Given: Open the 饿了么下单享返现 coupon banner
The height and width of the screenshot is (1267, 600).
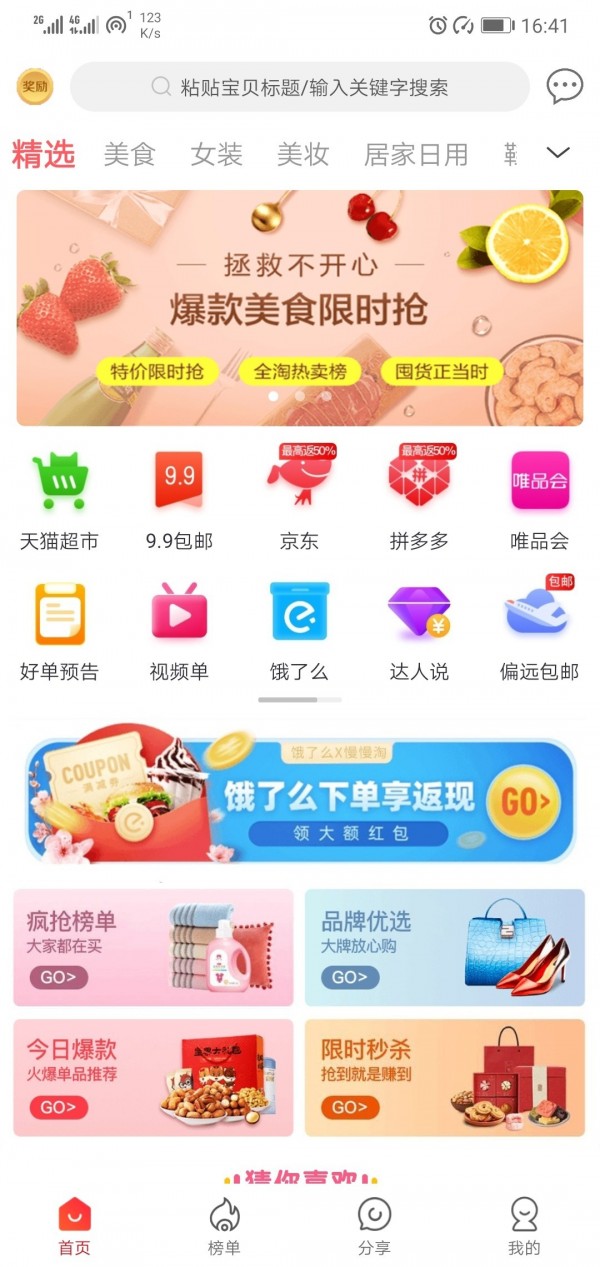Looking at the screenshot, I should (300, 800).
